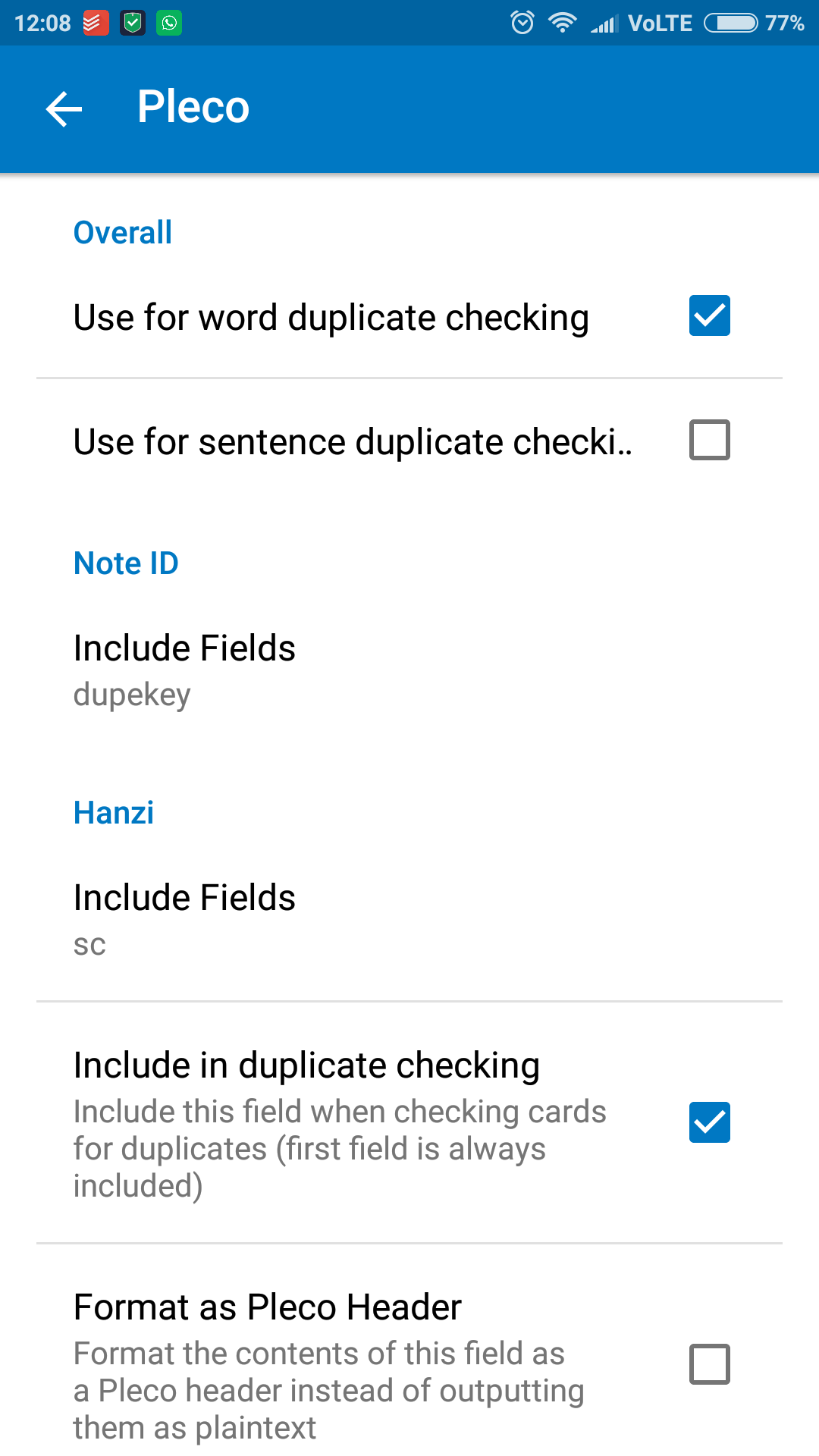Open Include Fields under Hanzi
This screenshot has height=1456, width=819.
coord(409,919)
